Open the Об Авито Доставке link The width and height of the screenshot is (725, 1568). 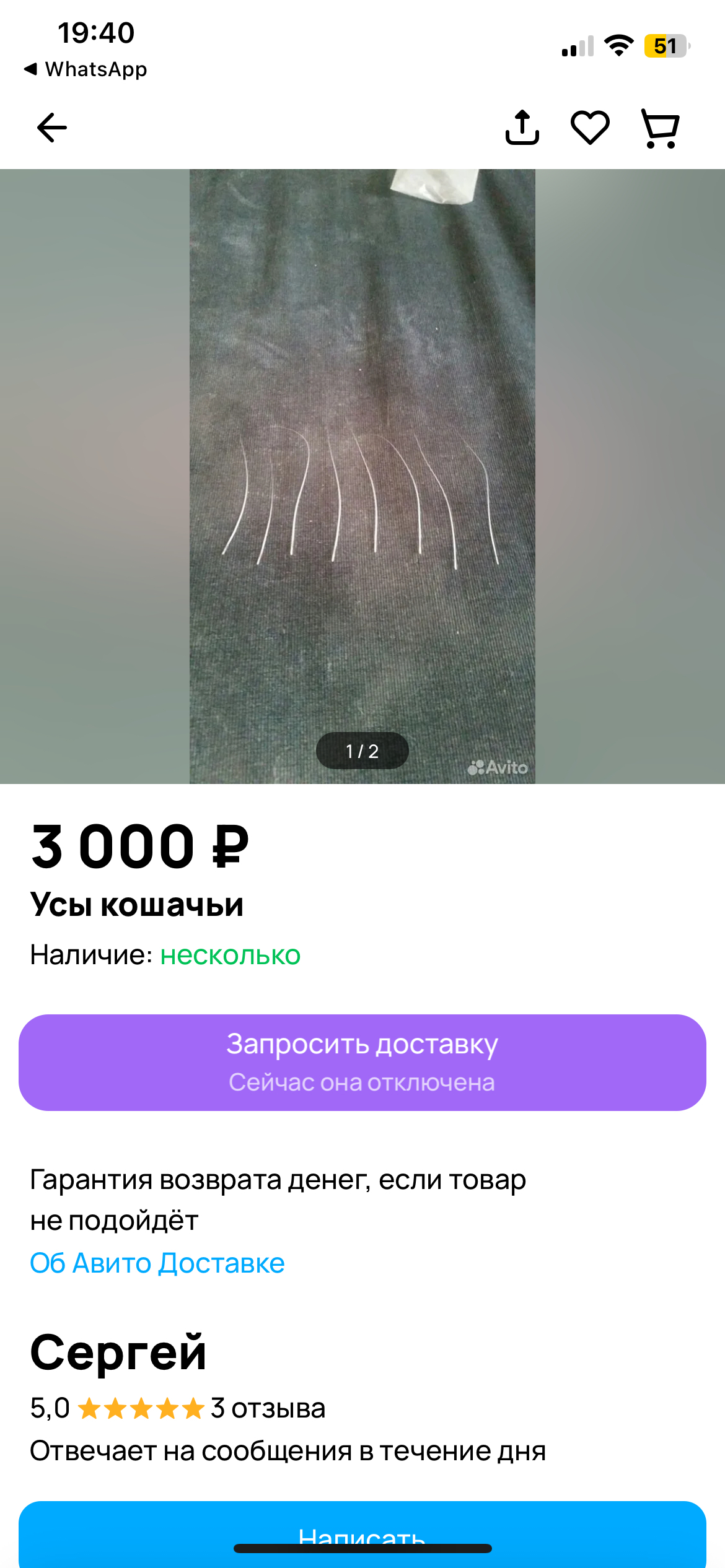pos(157,1263)
